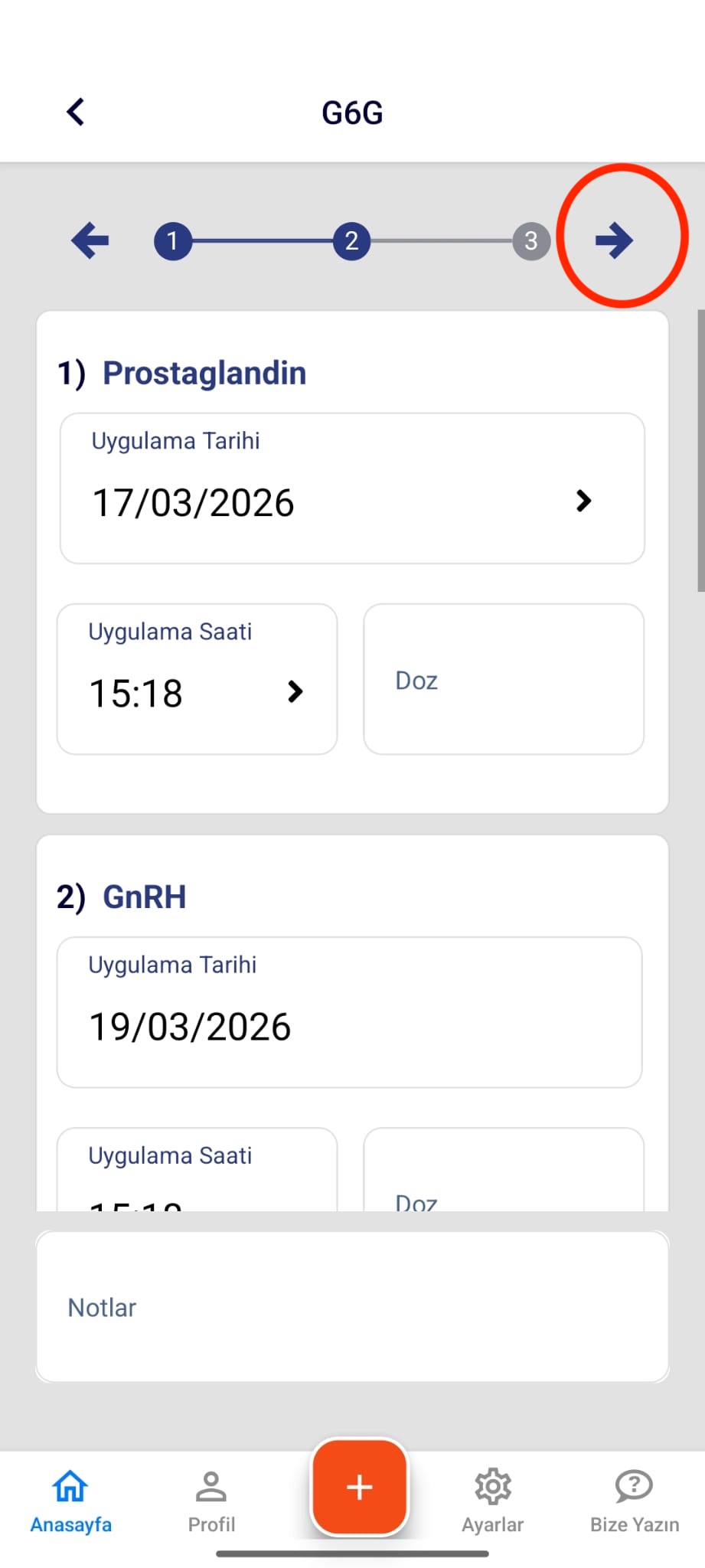Focus the Notlar notes field

pyautogui.click(x=352, y=1306)
